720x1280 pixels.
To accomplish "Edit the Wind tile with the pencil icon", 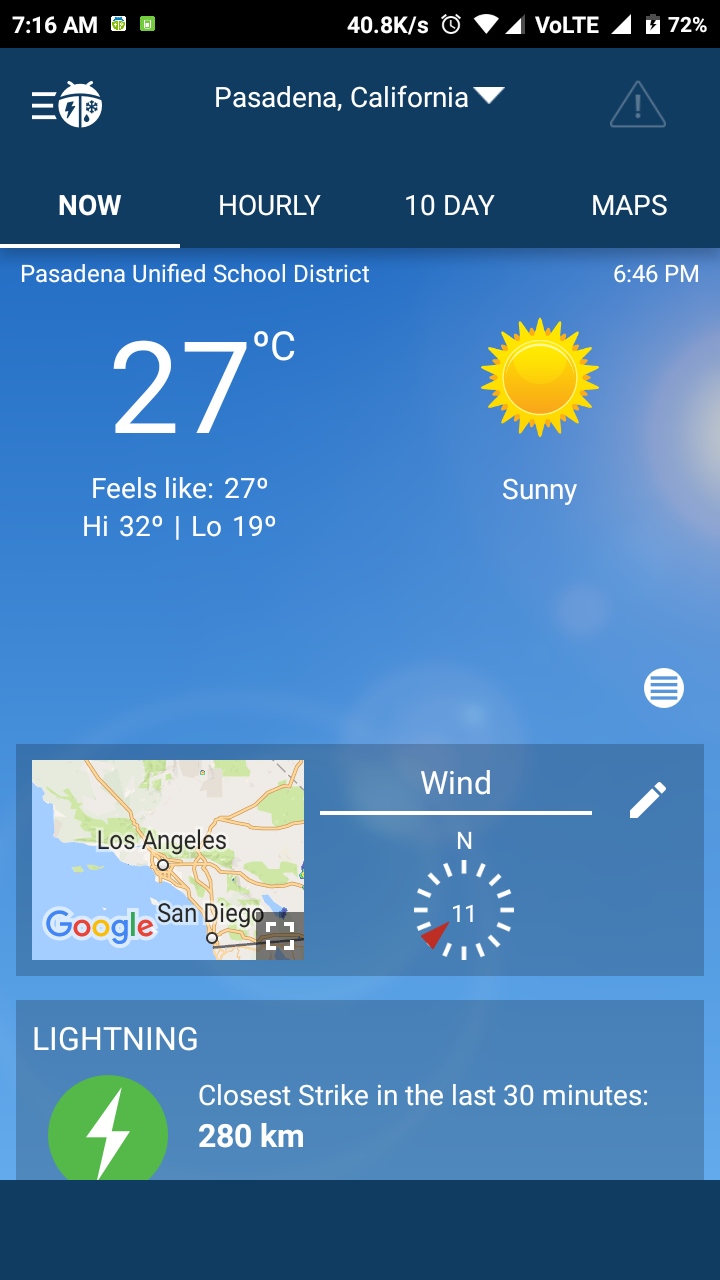I will click(x=648, y=800).
